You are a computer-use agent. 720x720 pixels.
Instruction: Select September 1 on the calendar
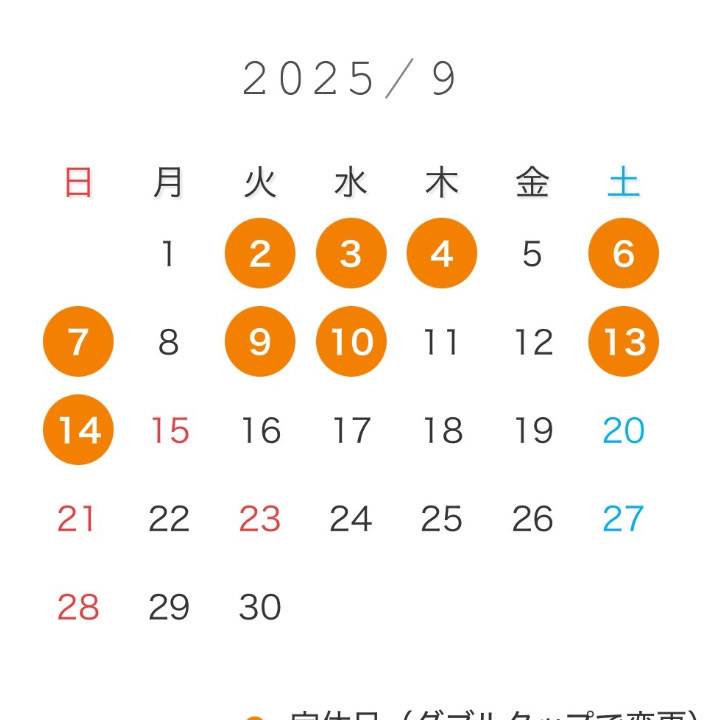point(168,254)
